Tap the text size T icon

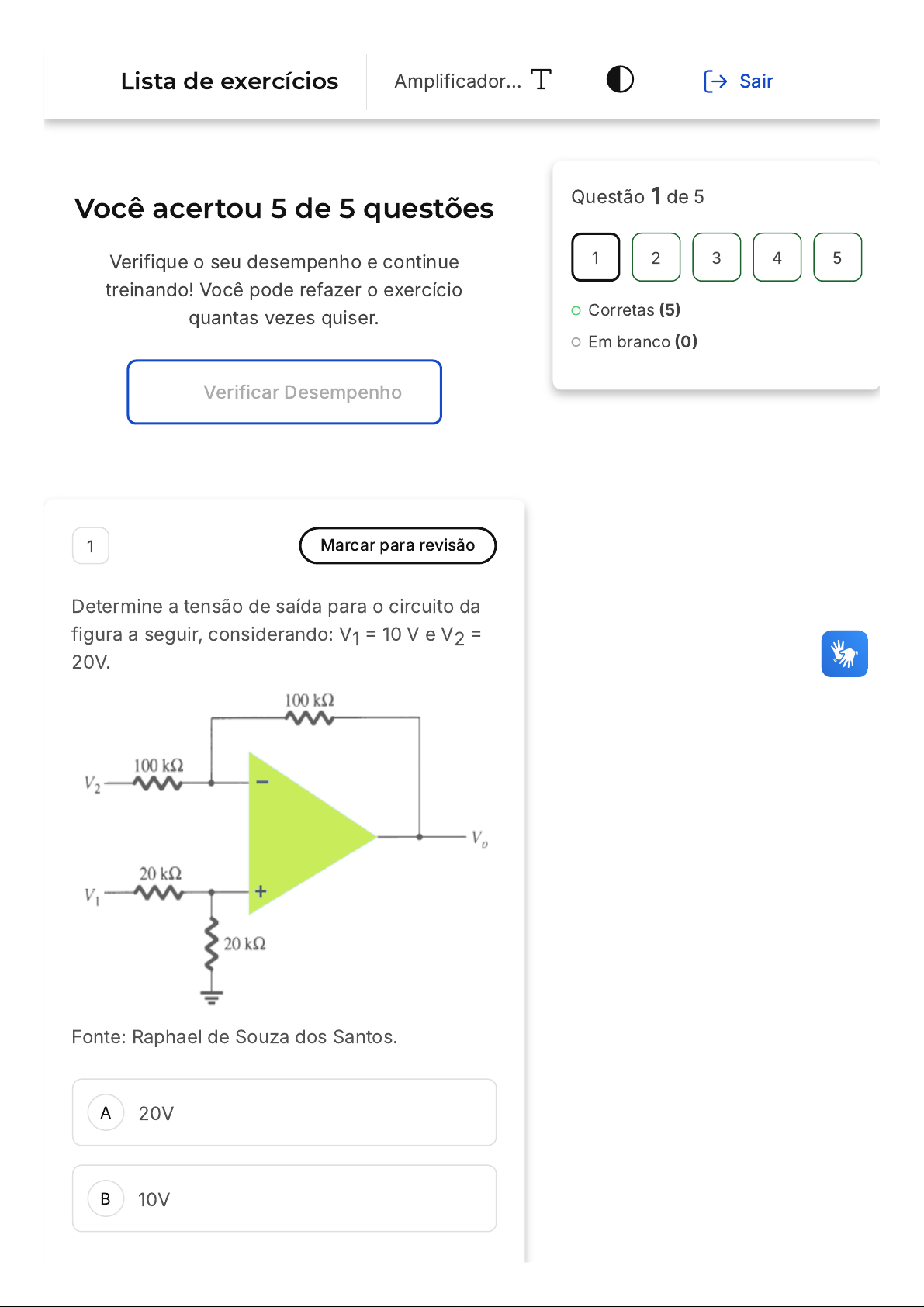(541, 80)
